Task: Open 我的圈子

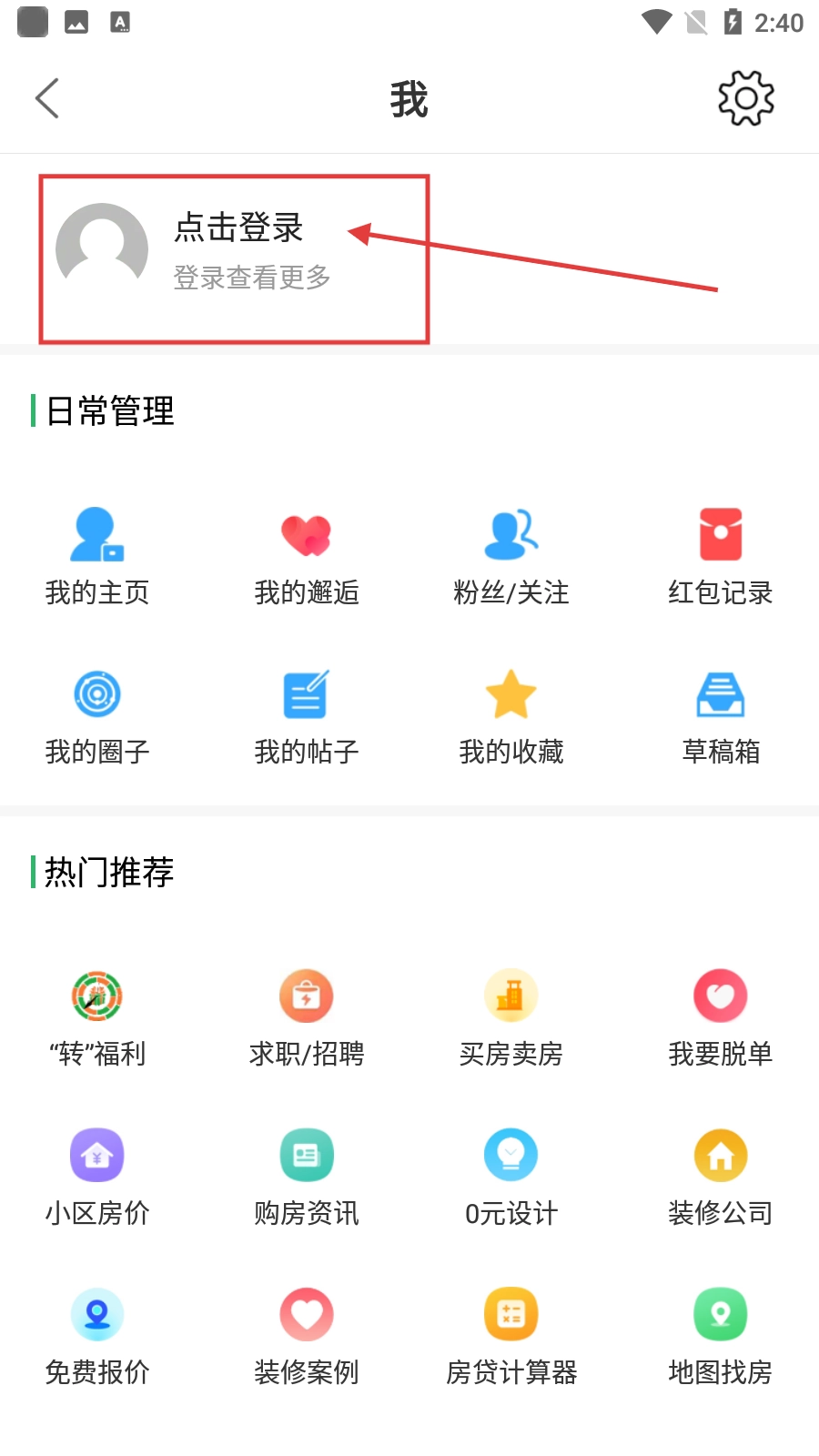Action: tap(97, 715)
